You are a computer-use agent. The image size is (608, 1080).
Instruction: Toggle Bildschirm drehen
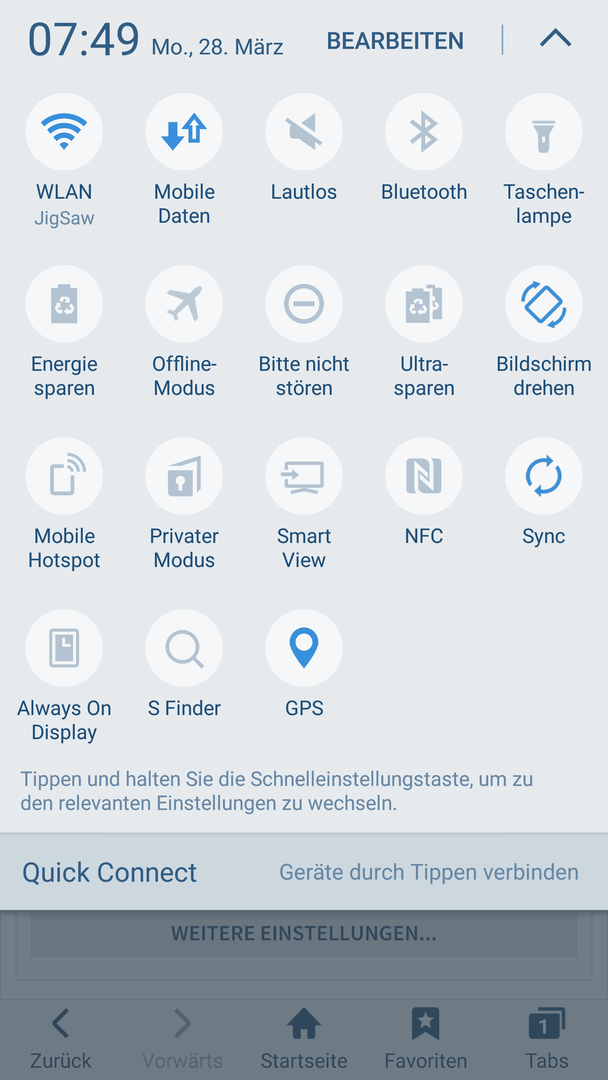click(543, 304)
